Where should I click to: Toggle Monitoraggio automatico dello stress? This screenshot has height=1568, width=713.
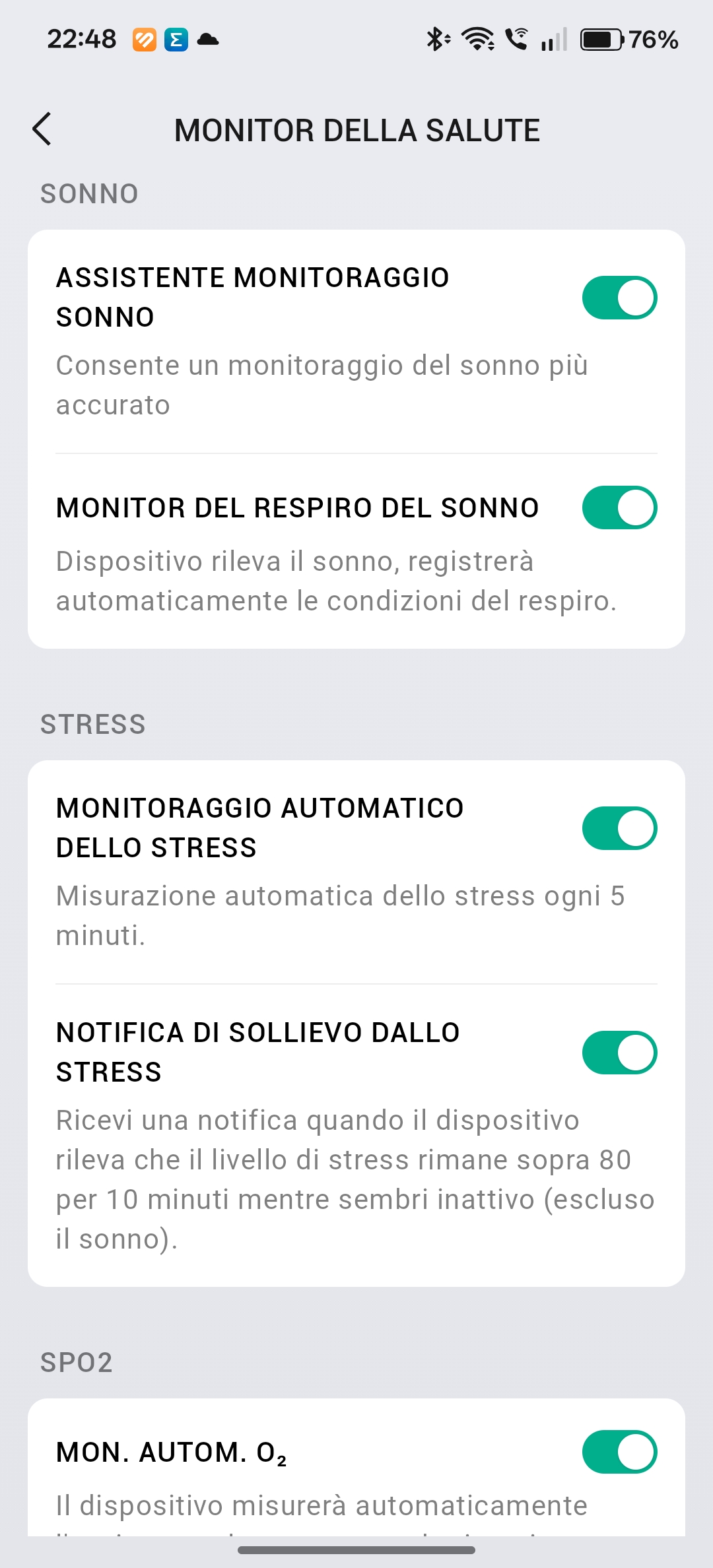tap(619, 828)
